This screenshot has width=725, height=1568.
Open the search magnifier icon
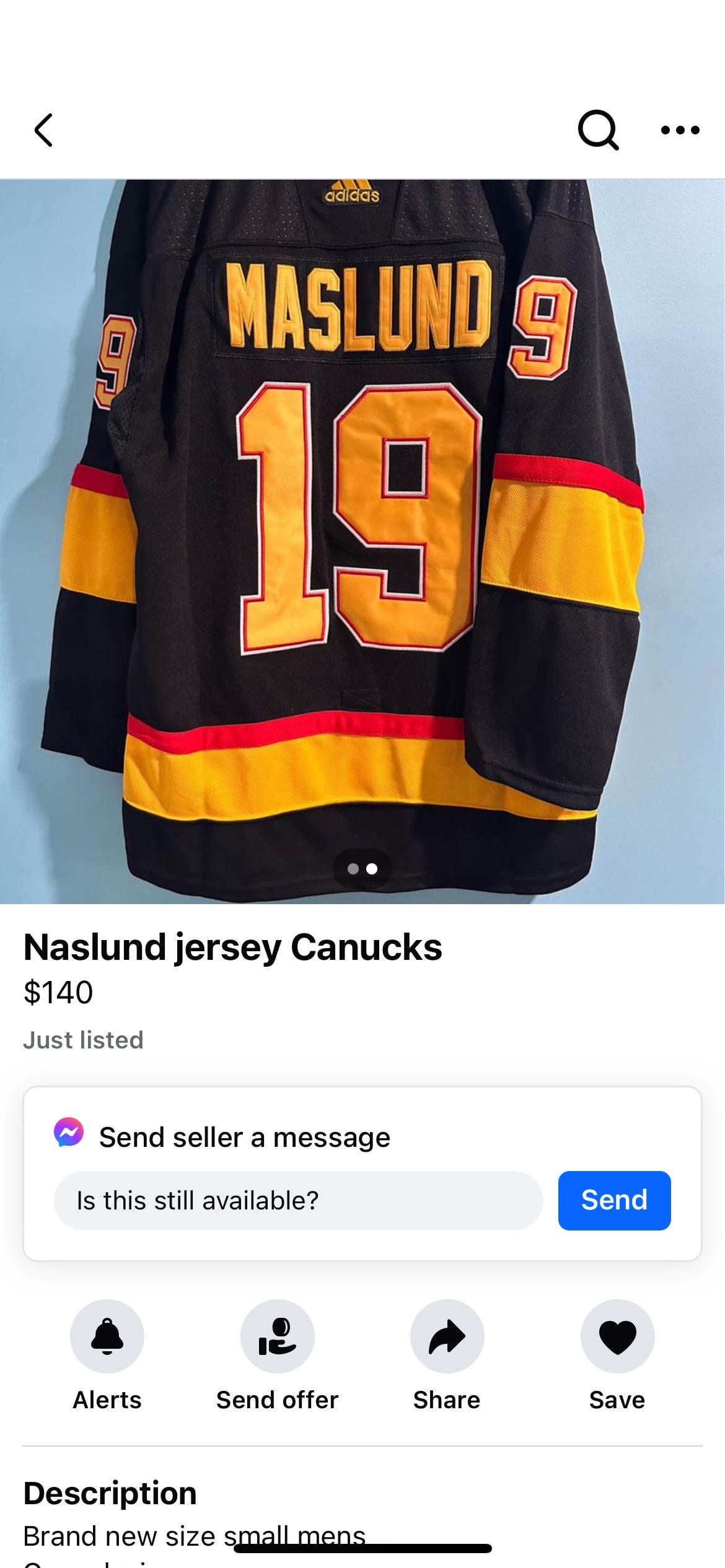(598, 130)
